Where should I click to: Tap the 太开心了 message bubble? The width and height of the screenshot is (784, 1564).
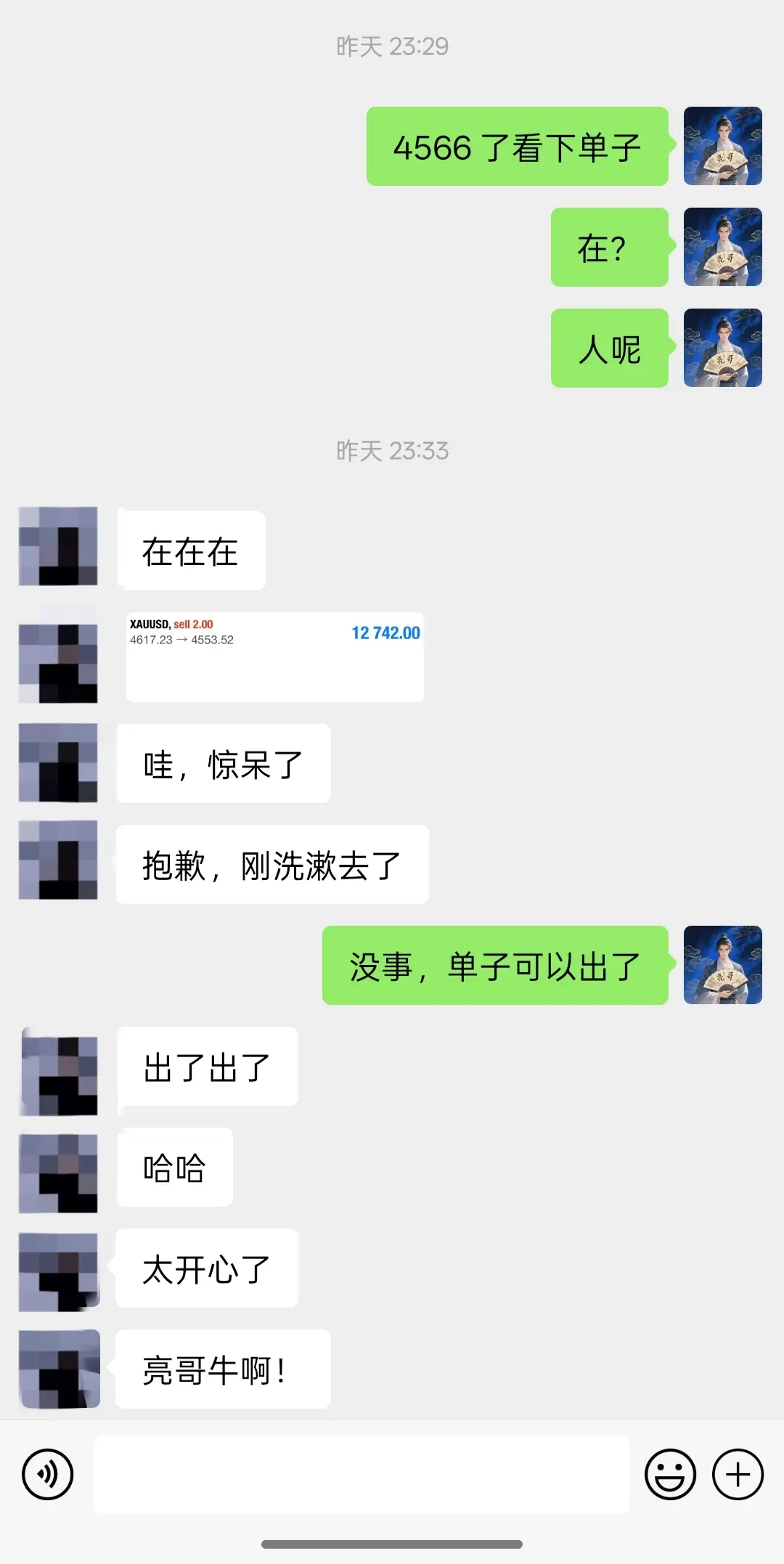(207, 1268)
